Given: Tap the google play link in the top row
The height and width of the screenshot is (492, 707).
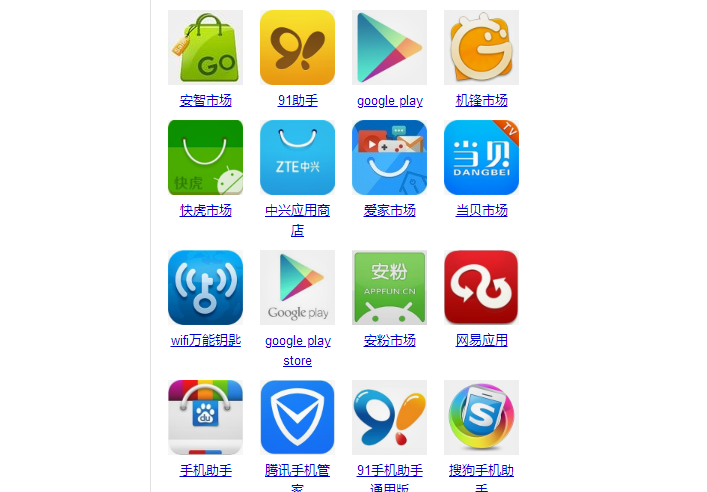Looking at the screenshot, I should click(389, 100).
